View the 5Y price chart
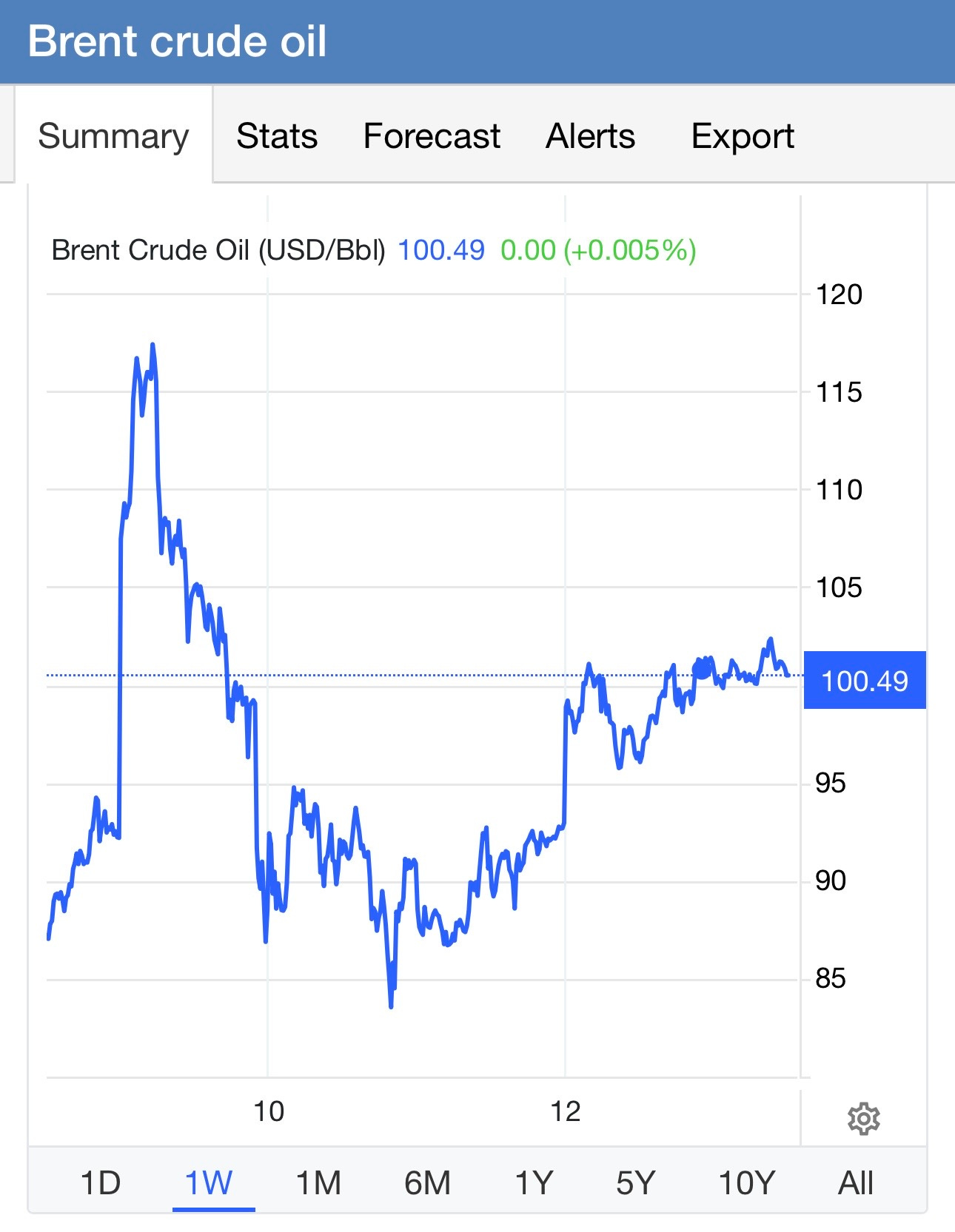955x1232 pixels. (x=636, y=1182)
